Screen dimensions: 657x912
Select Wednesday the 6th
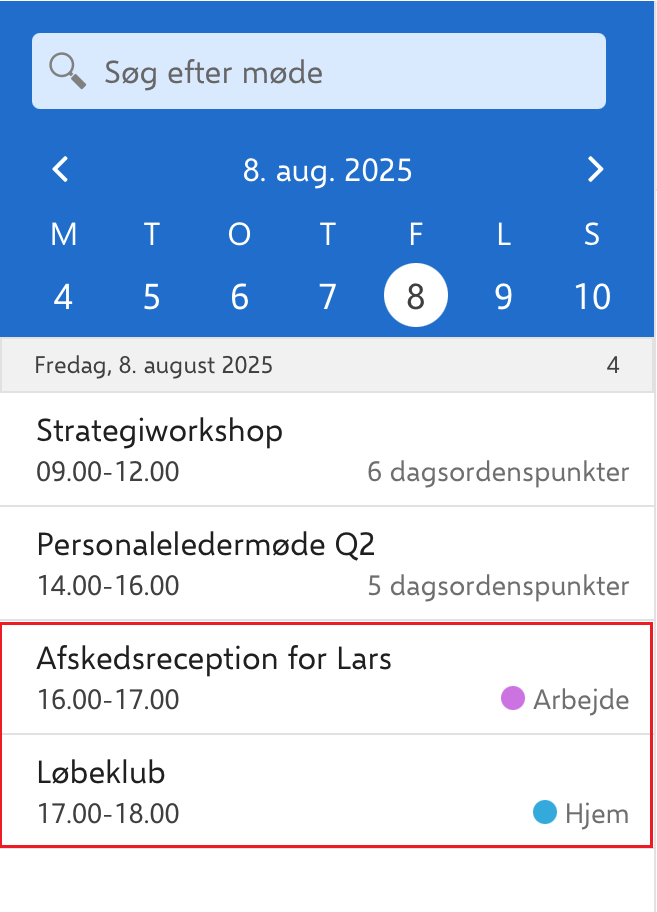pyautogui.click(x=239, y=297)
